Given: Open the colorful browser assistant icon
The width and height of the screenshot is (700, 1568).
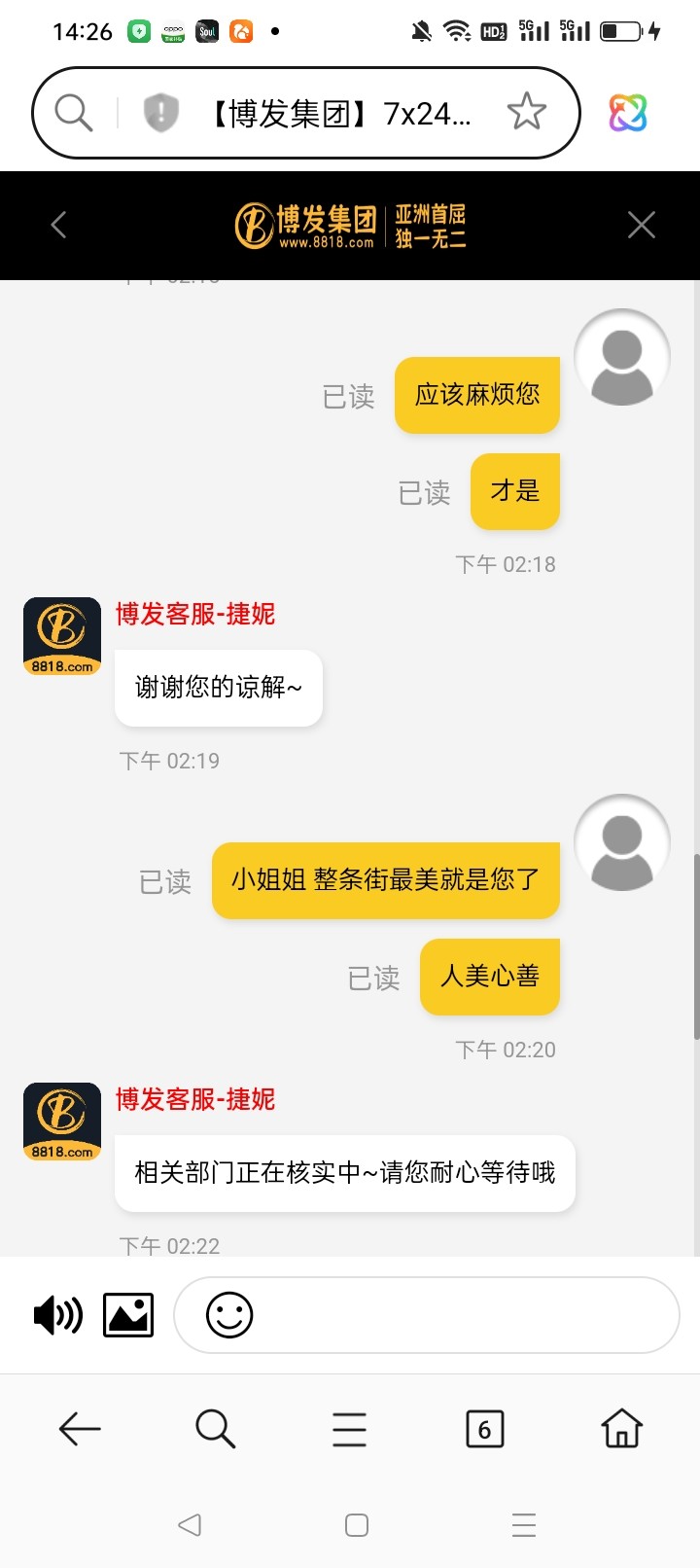Looking at the screenshot, I should (628, 113).
